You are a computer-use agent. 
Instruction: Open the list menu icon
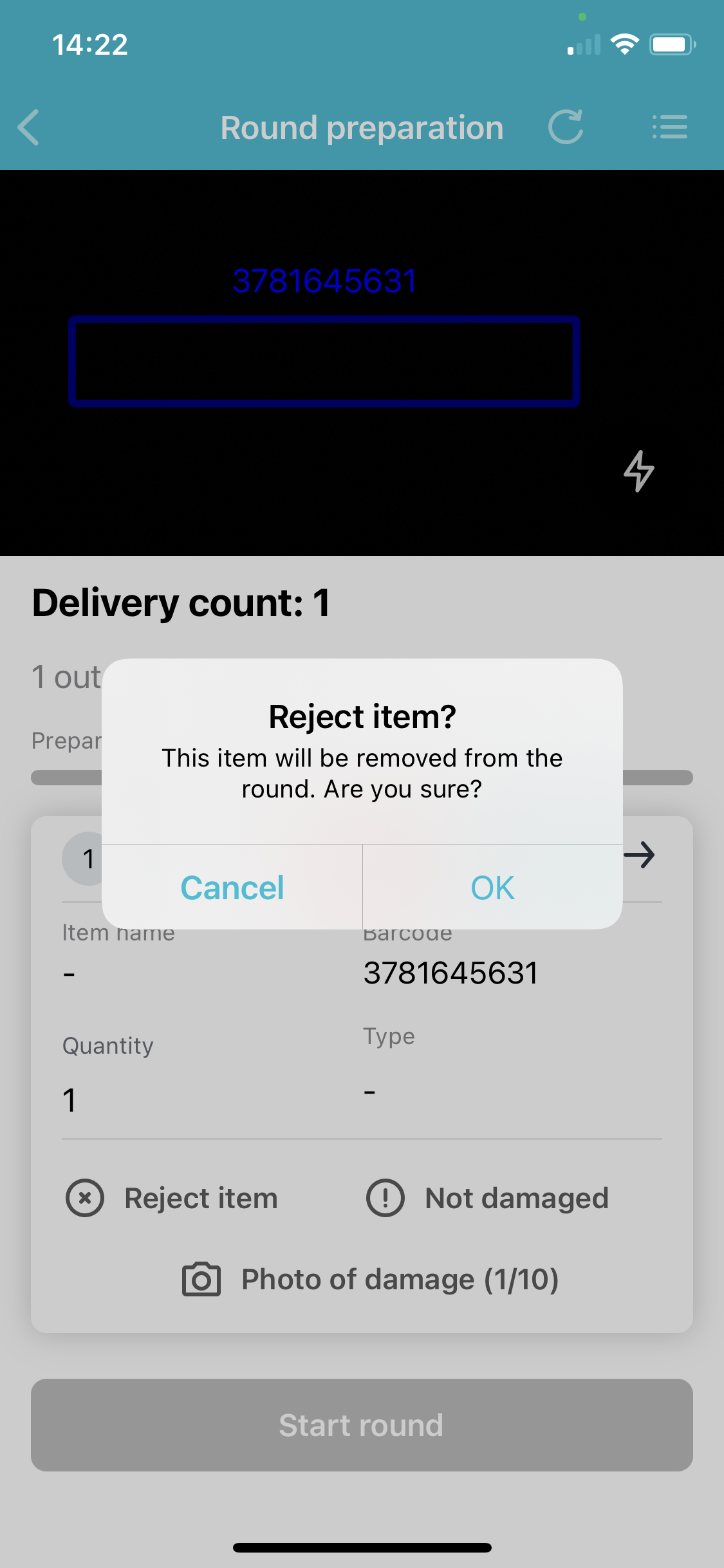tap(669, 127)
